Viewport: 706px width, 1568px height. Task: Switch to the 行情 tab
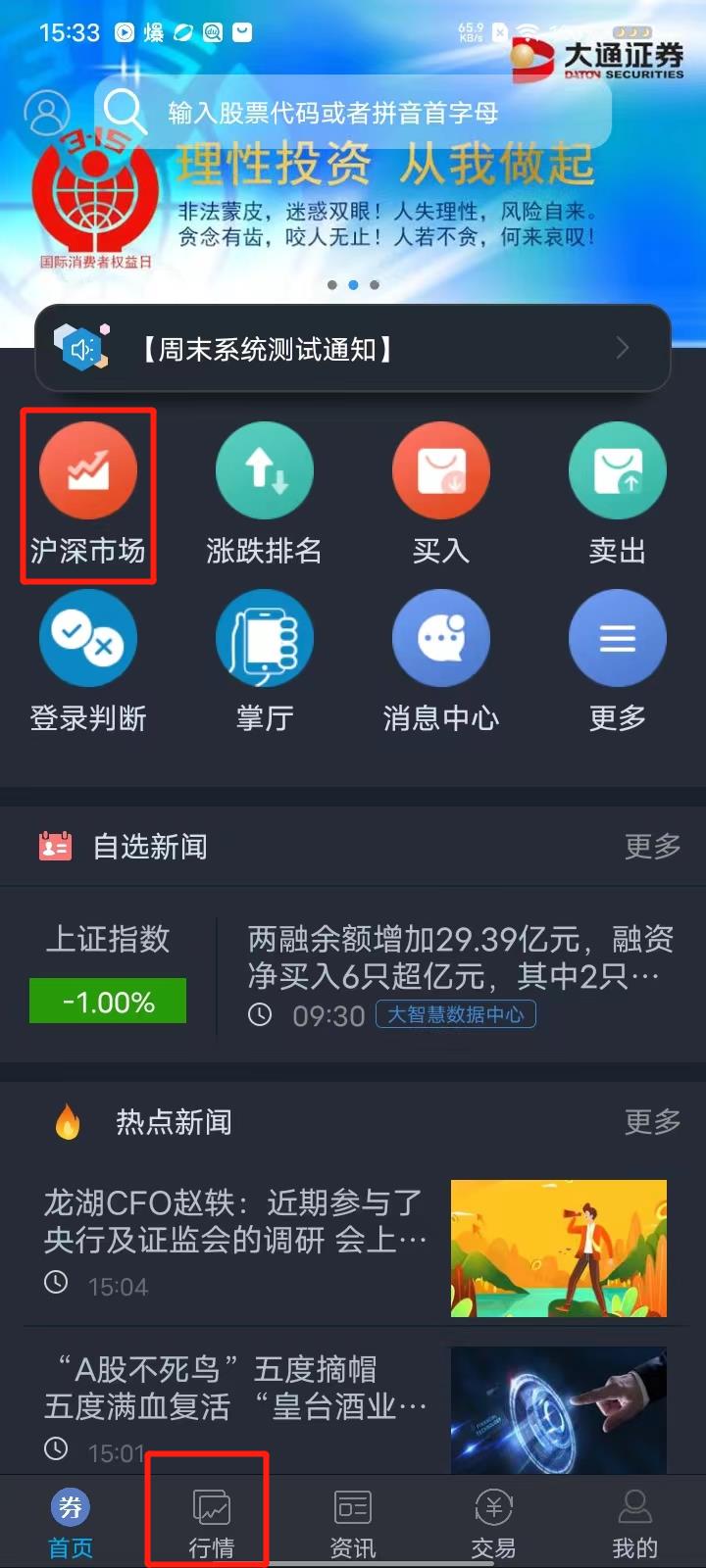click(x=211, y=1523)
